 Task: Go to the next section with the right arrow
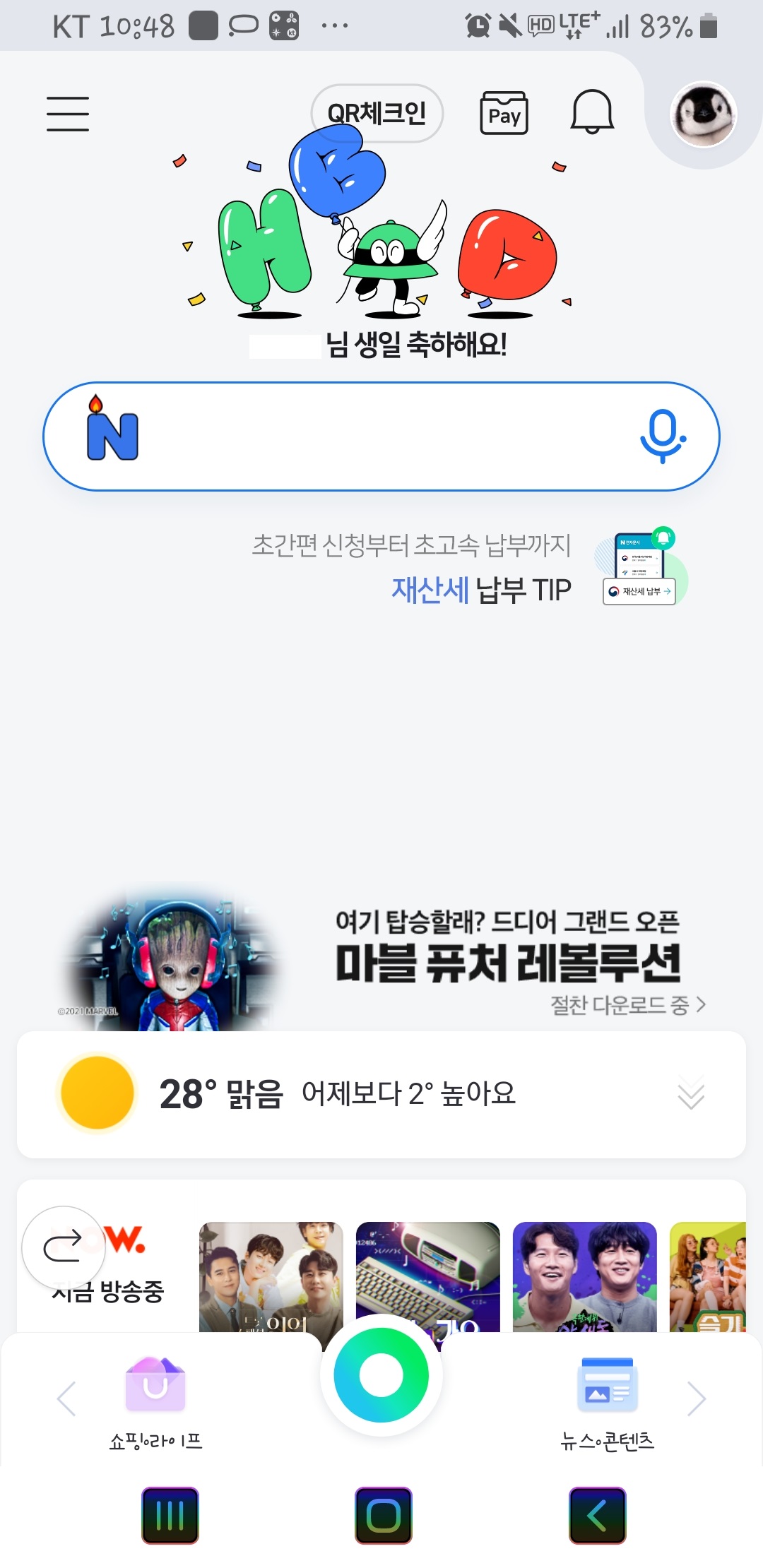pos(697,1399)
